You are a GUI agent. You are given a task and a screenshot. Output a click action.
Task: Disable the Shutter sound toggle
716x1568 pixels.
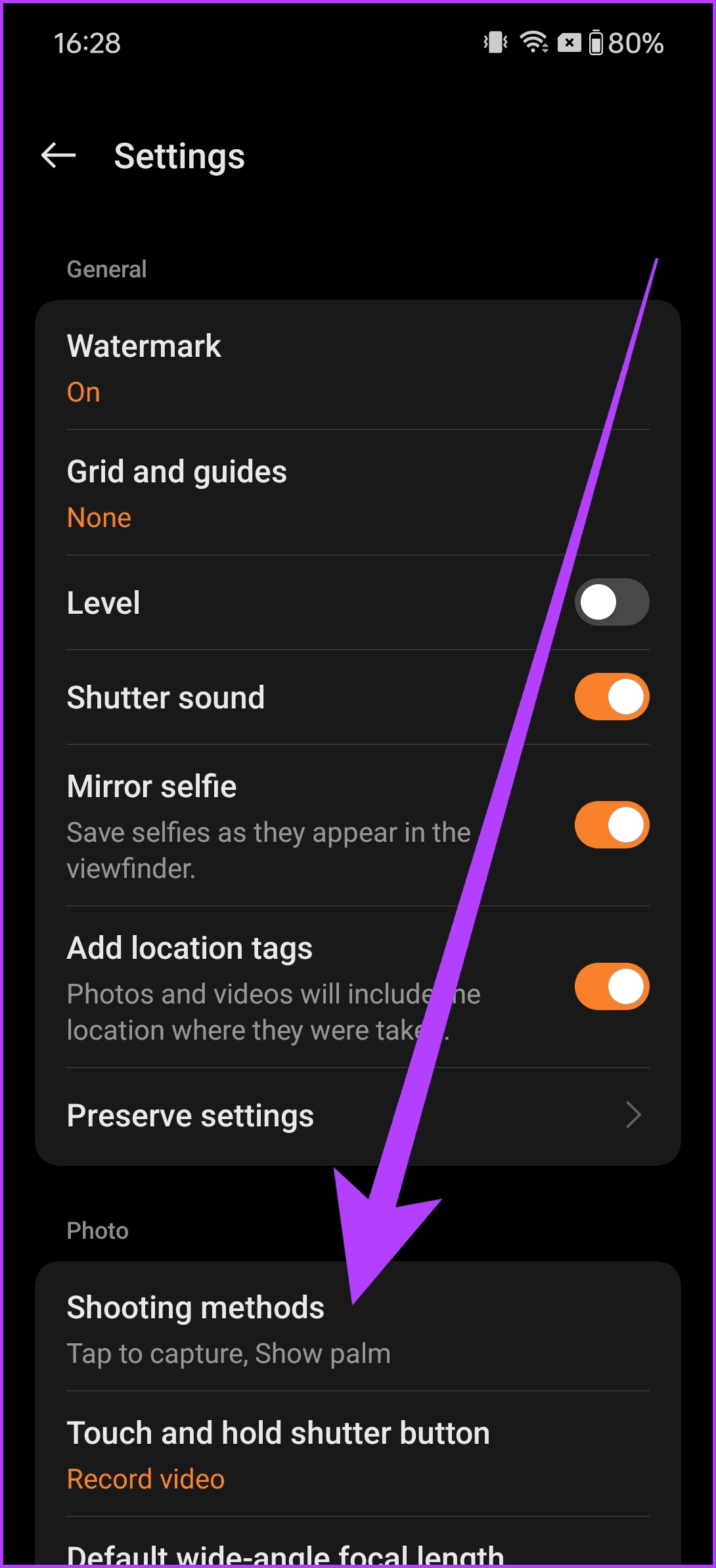(x=612, y=697)
